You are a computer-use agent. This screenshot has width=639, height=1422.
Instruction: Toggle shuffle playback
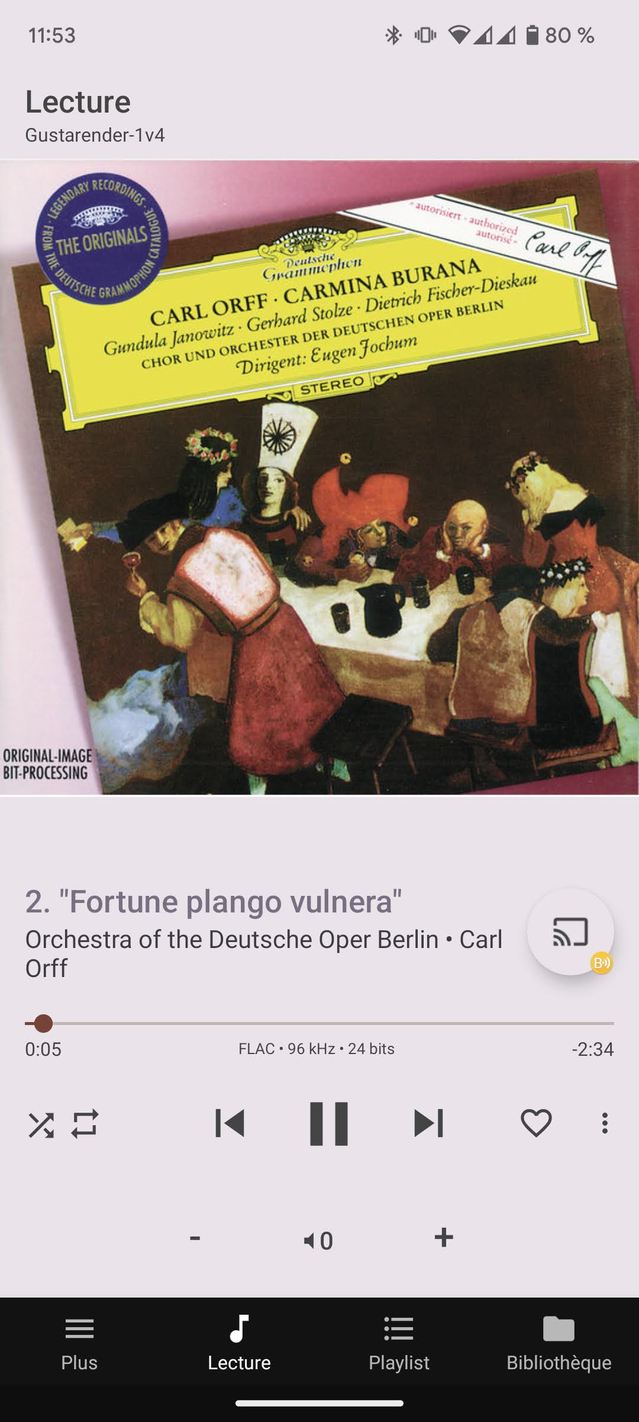point(41,1125)
